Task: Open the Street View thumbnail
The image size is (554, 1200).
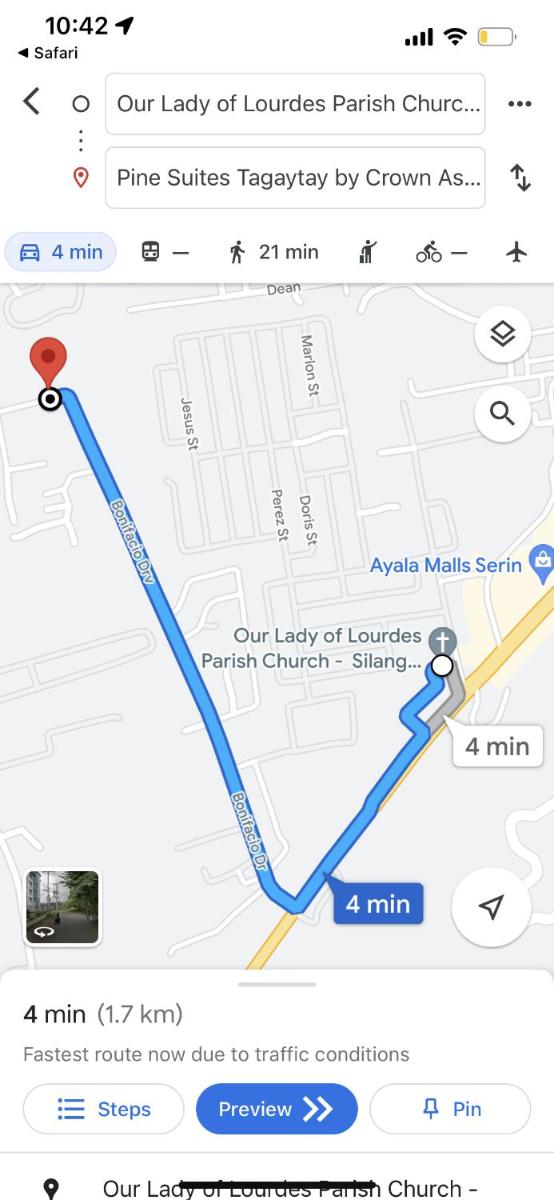Action: [62, 907]
